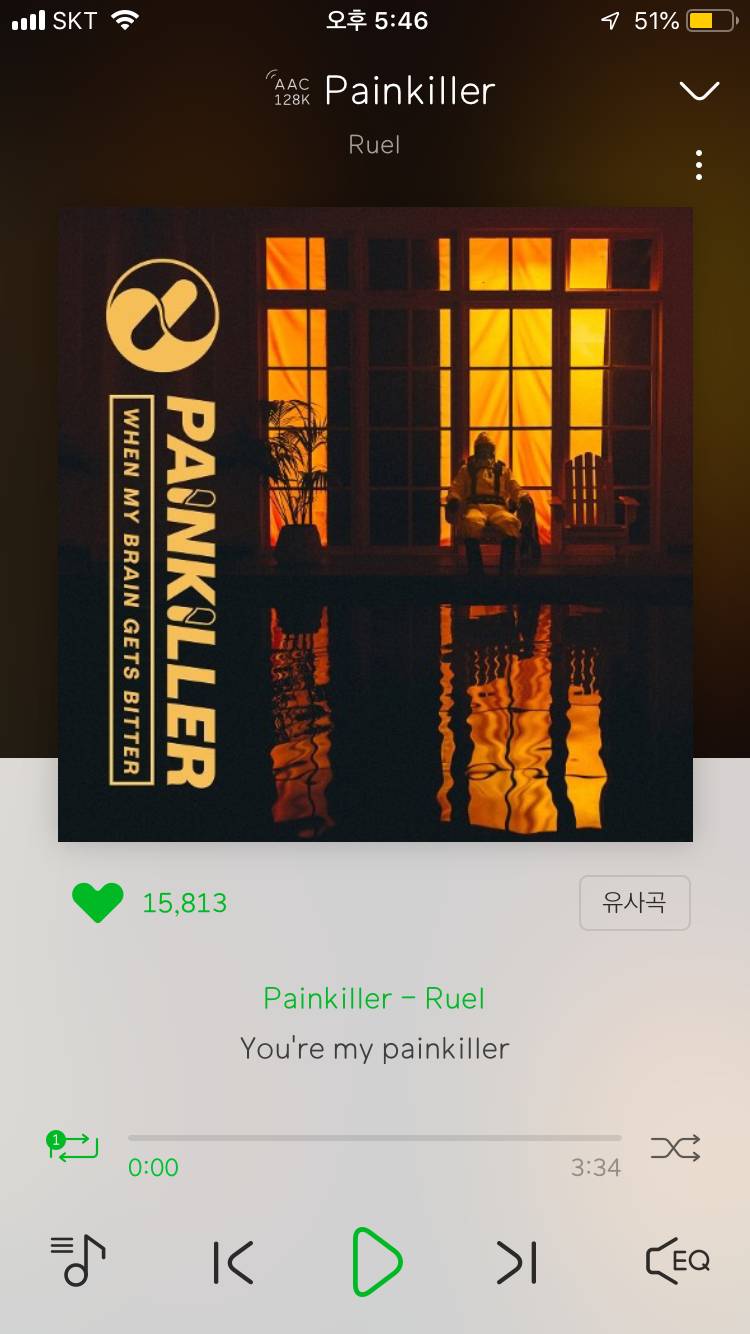
Task: Open the EQ sound settings
Action: click(x=678, y=1261)
